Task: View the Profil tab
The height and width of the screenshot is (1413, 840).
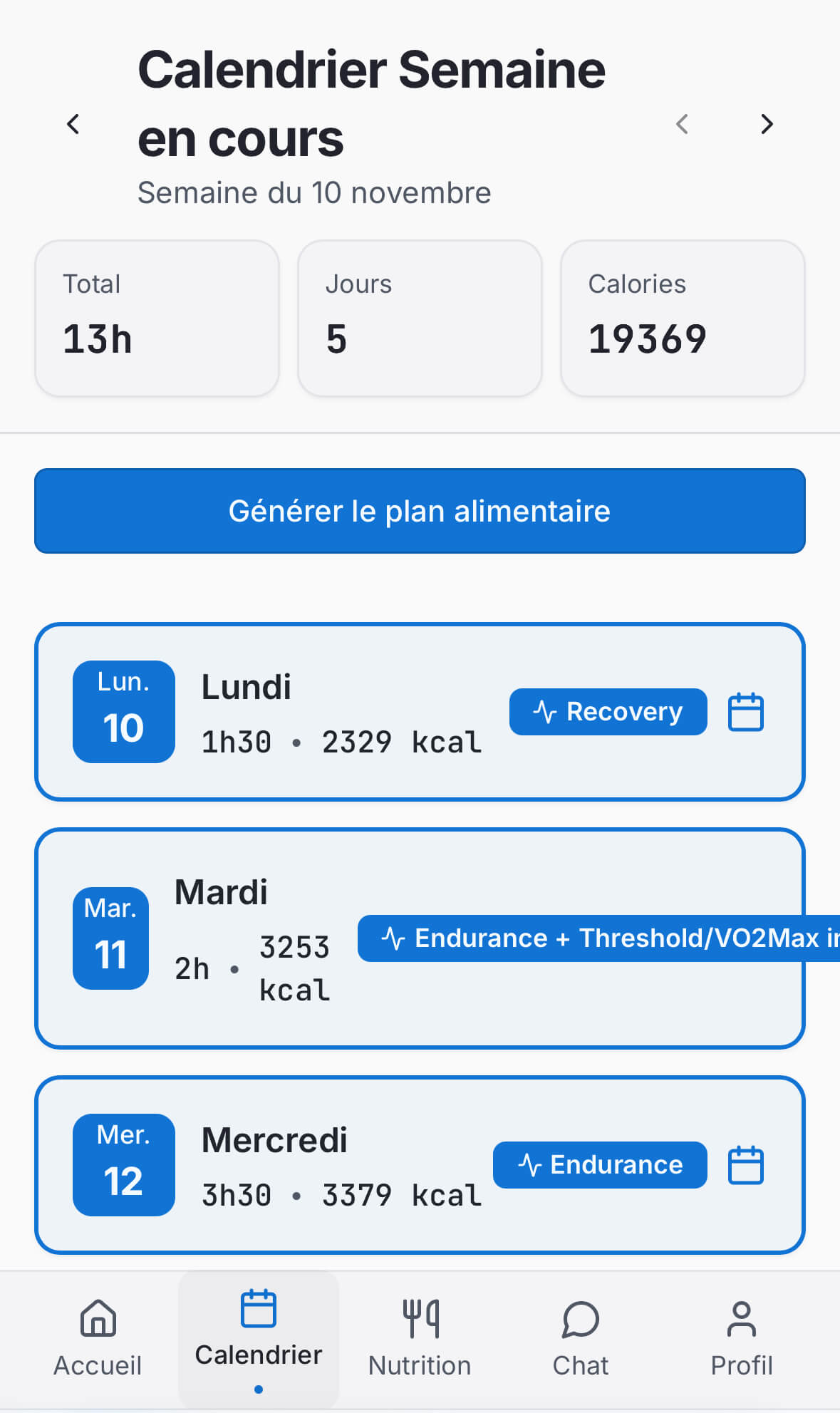Action: (x=741, y=1338)
